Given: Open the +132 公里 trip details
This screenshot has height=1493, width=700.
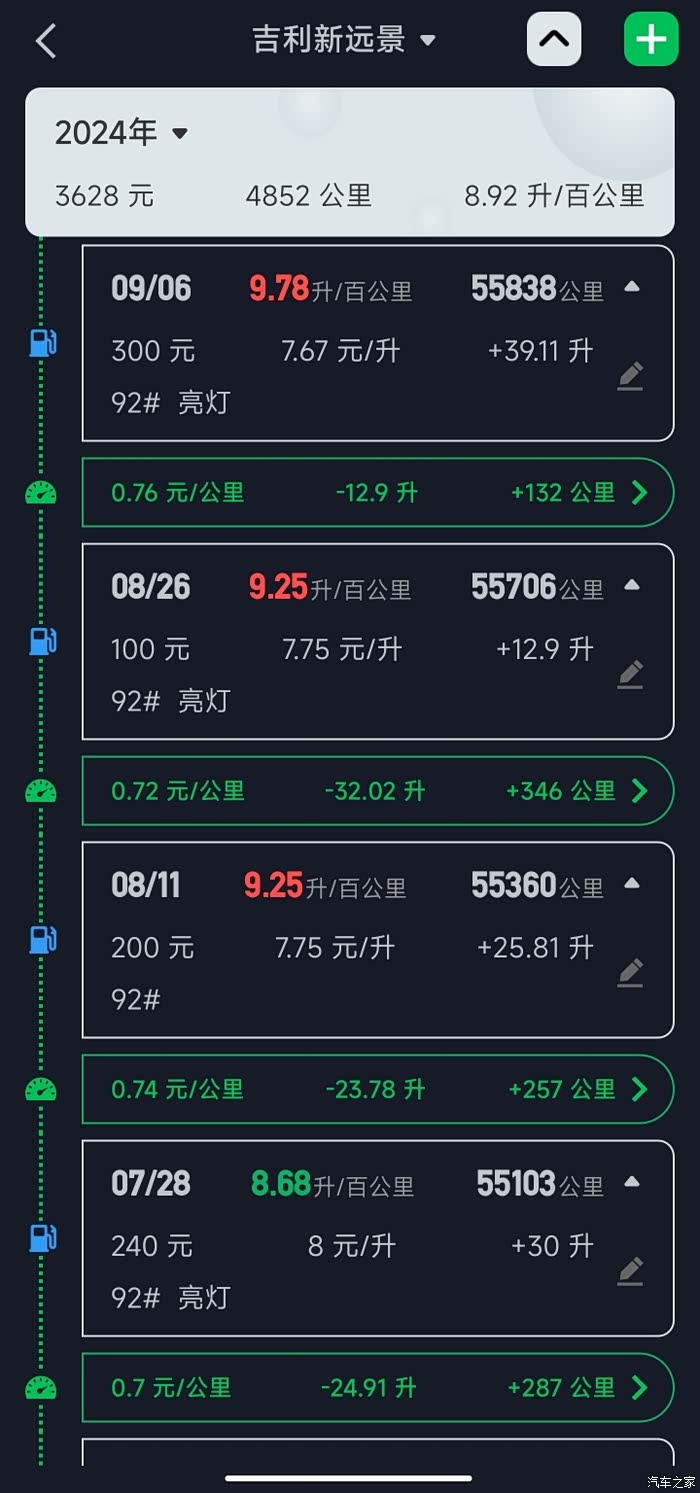Looking at the screenshot, I should tap(639, 492).
